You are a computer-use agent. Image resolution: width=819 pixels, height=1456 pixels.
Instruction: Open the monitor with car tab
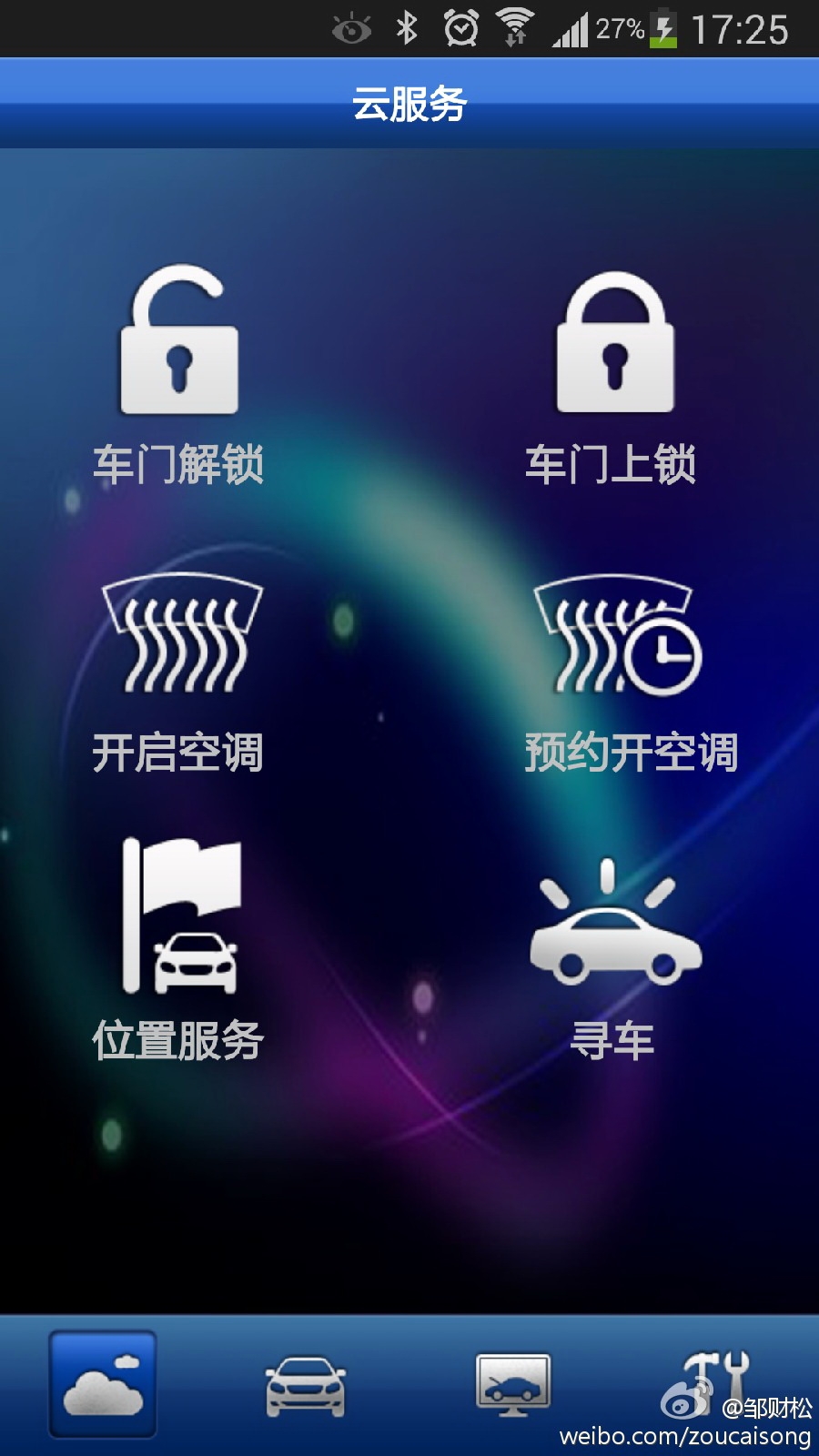point(512,1385)
